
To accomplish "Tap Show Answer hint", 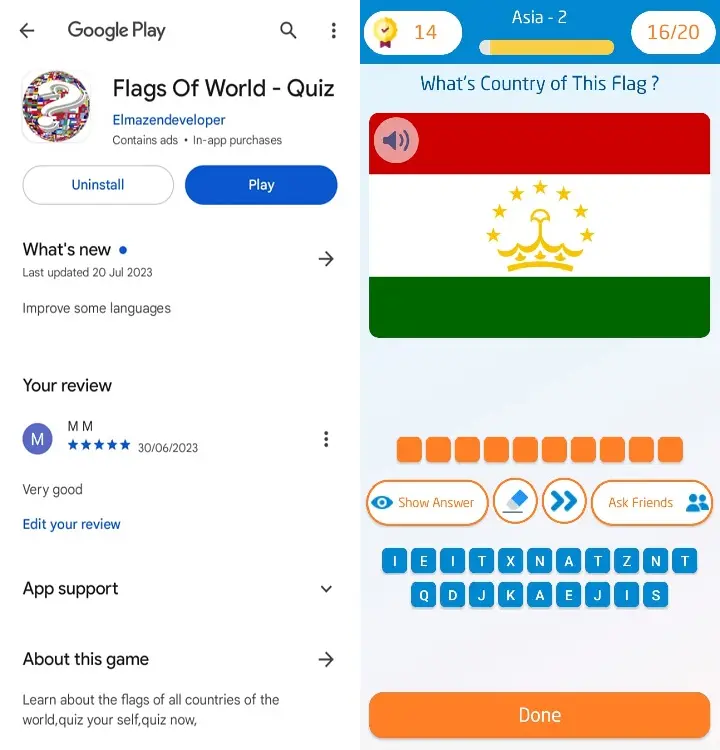I will click(426, 502).
